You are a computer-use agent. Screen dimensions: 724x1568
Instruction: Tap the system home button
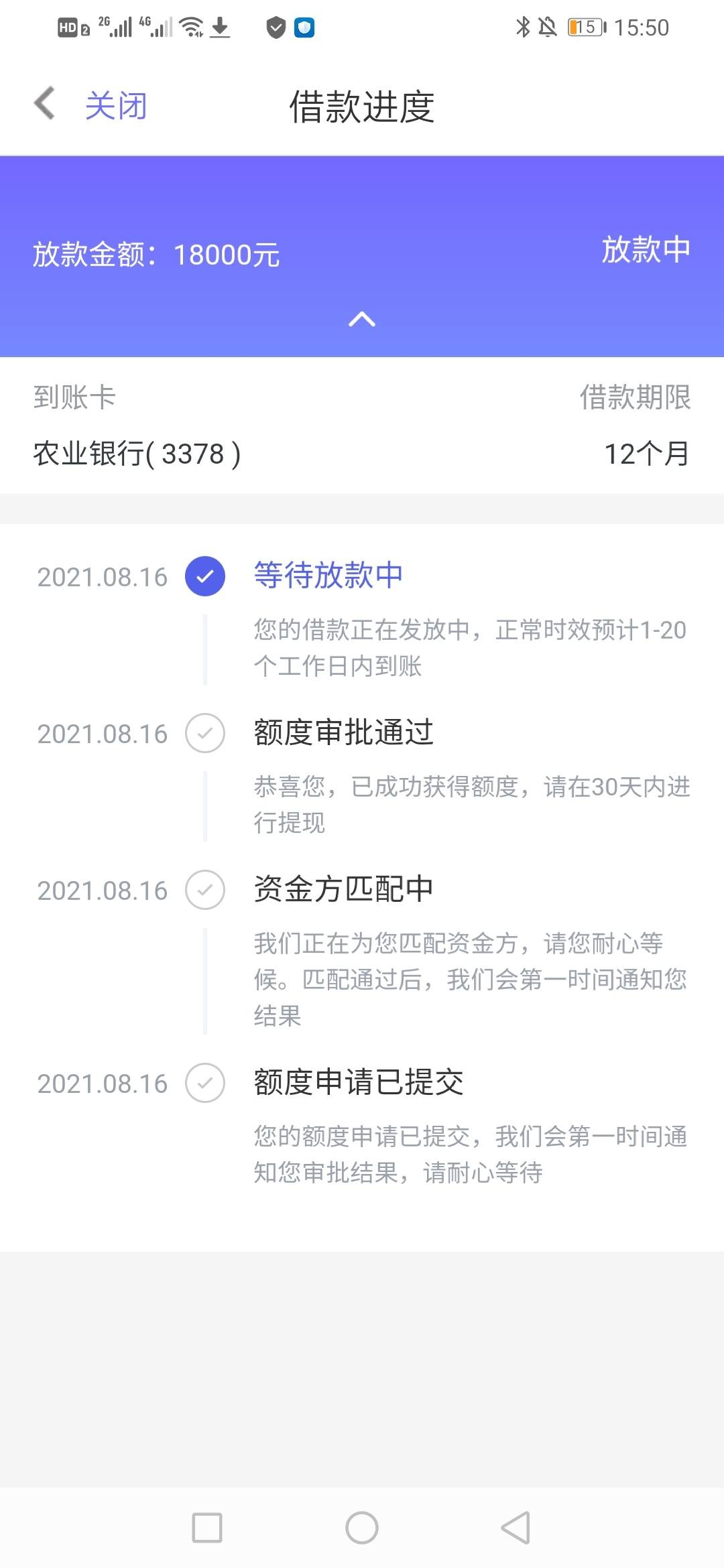362,1528
